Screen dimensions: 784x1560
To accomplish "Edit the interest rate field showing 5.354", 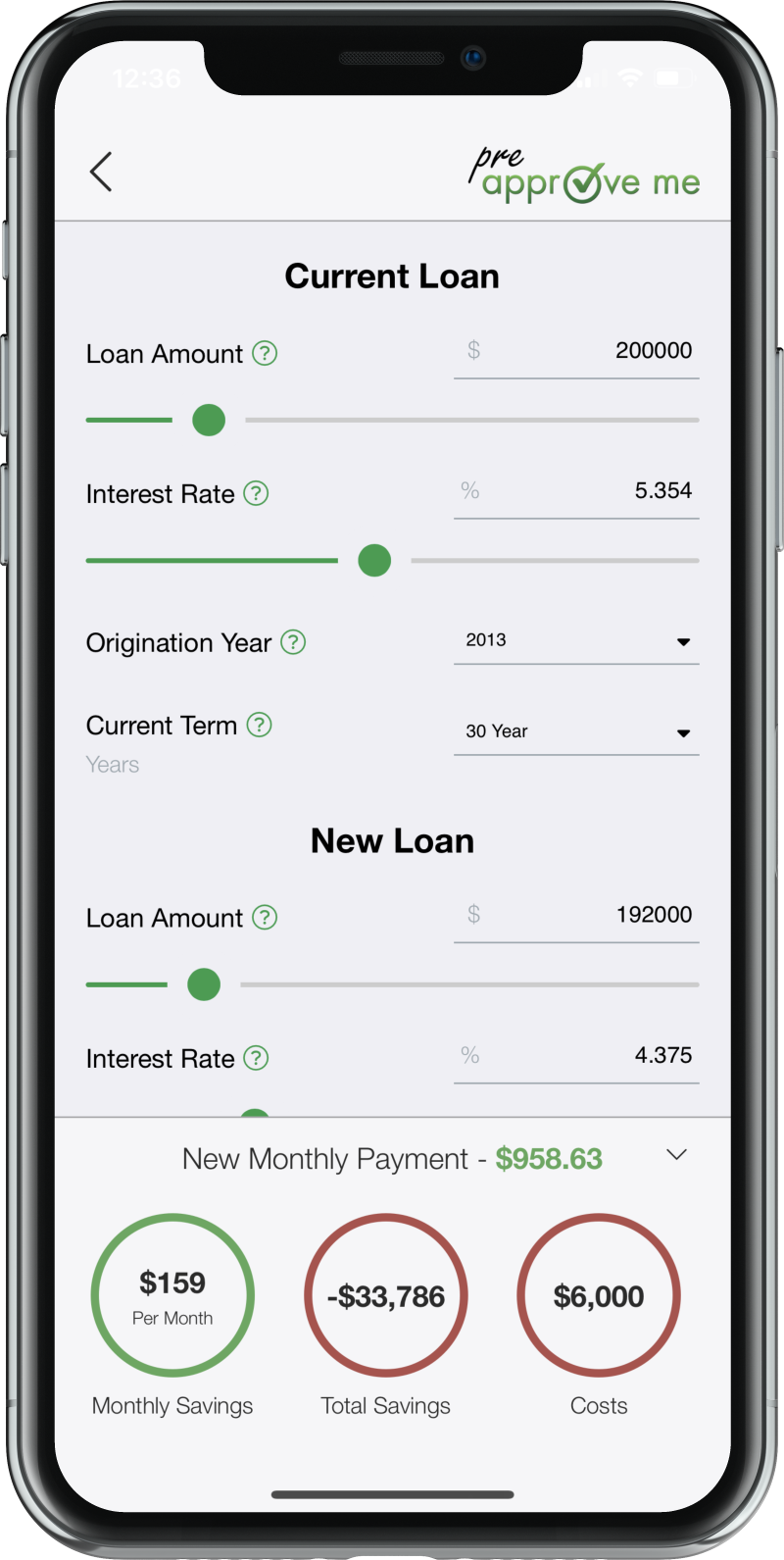I will coord(588,491).
